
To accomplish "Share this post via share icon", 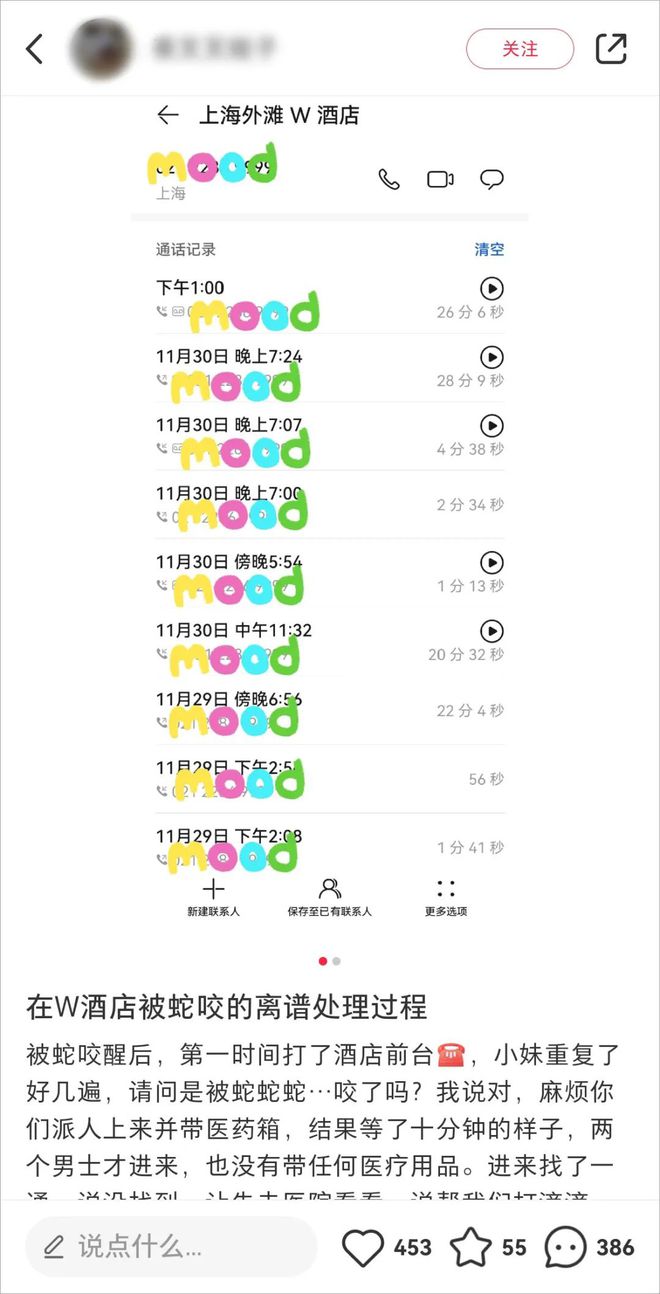I will 611,48.
